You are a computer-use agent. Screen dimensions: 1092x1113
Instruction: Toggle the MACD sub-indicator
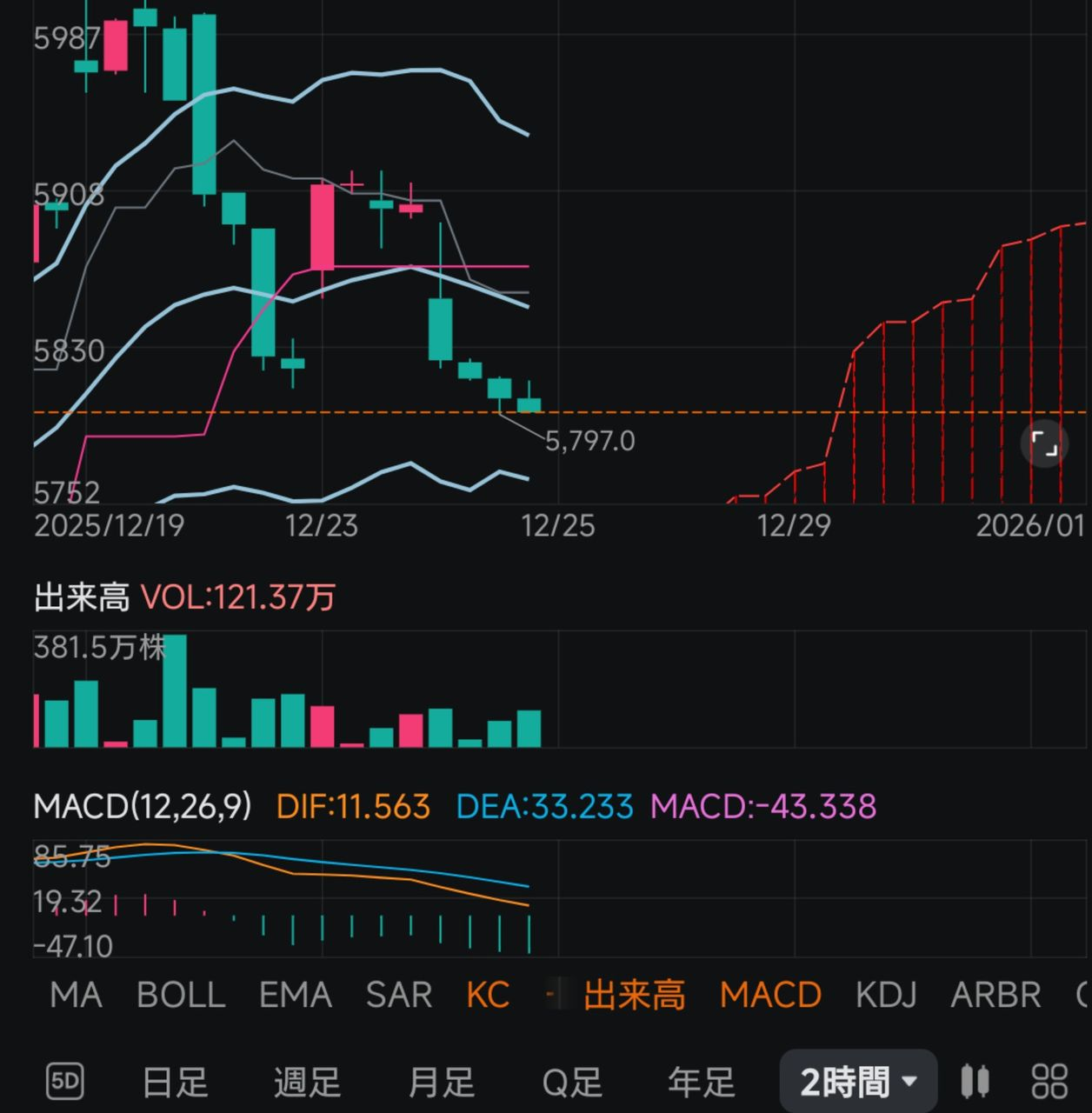tap(770, 995)
